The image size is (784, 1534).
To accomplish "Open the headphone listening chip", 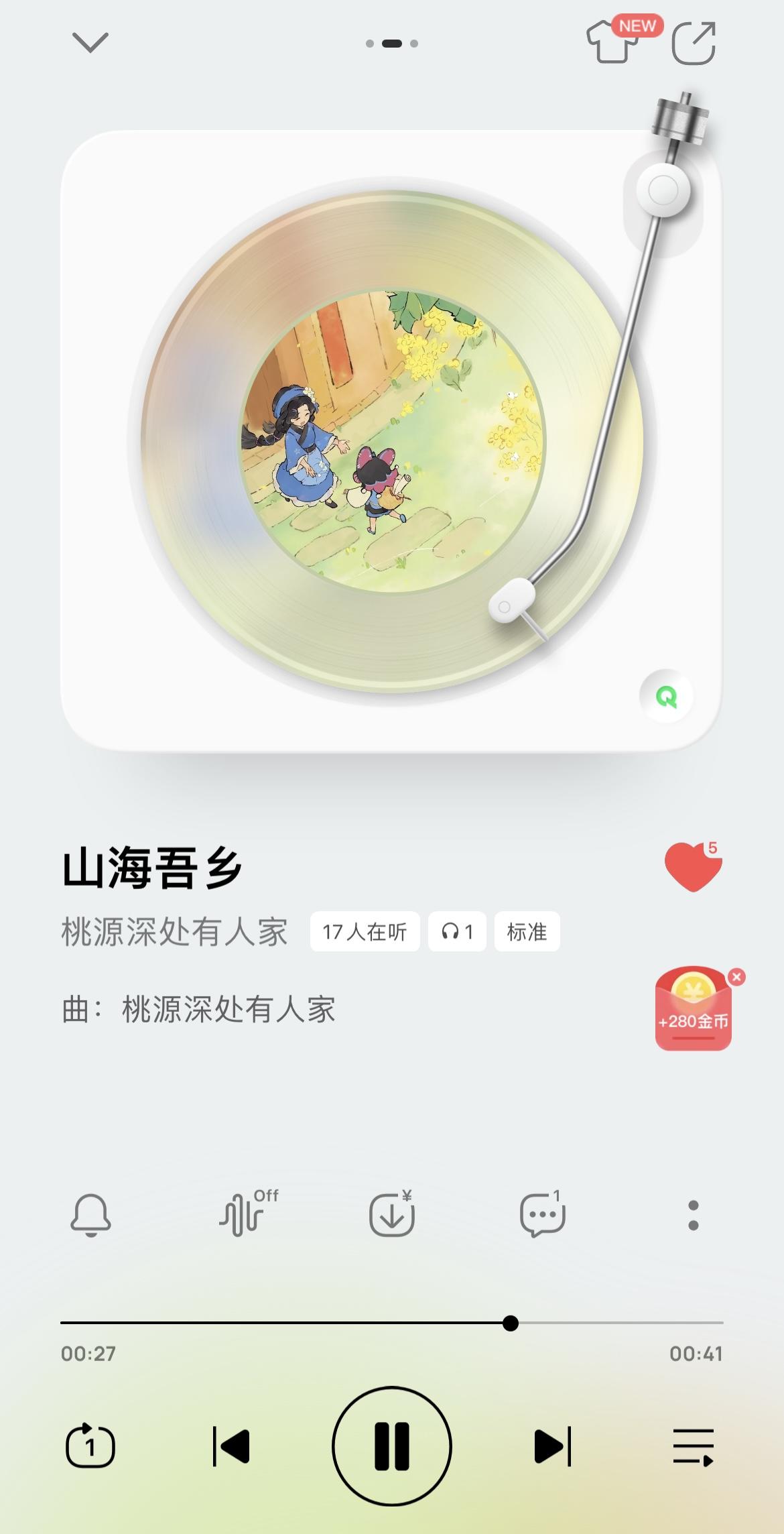I will pyautogui.click(x=457, y=931).
